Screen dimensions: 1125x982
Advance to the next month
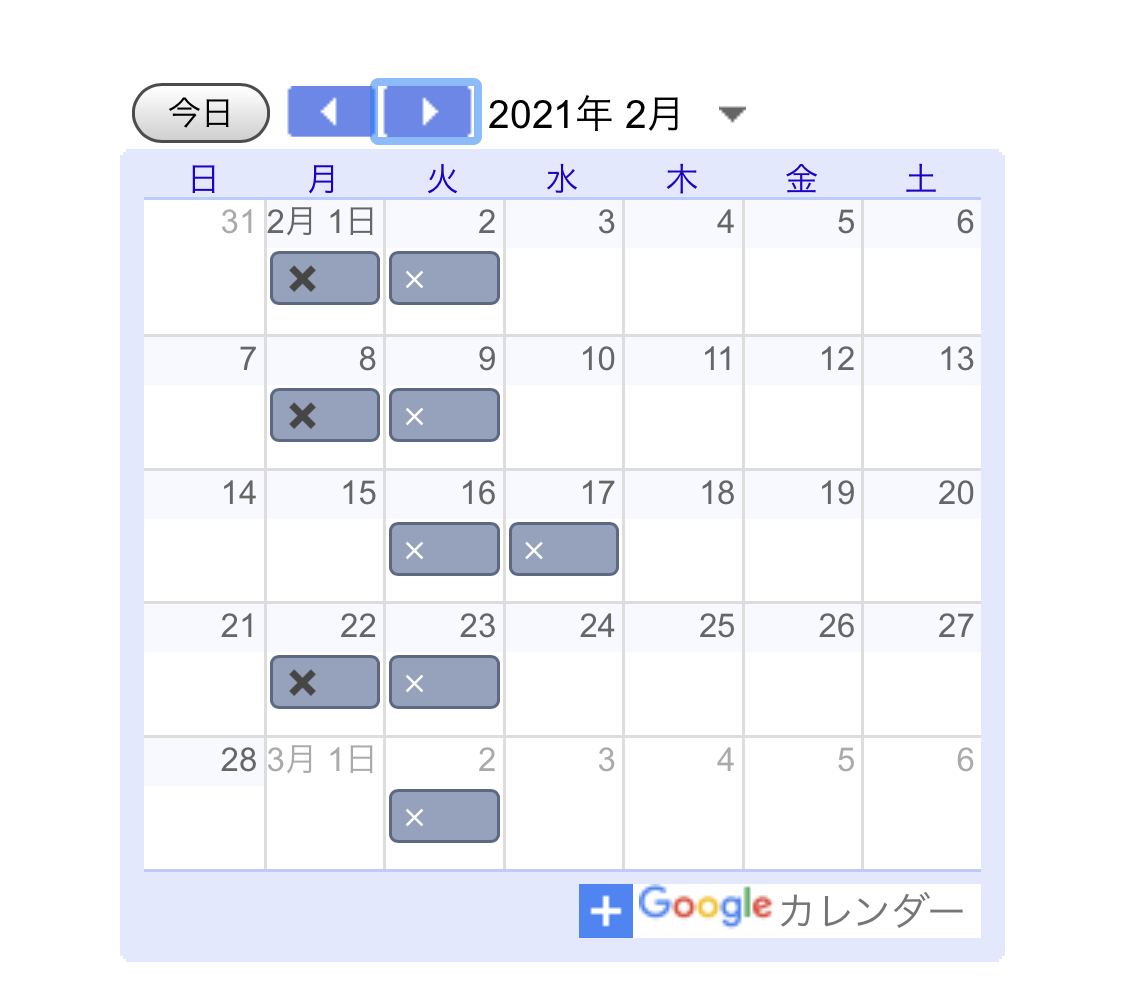click(x=427, y=111)
